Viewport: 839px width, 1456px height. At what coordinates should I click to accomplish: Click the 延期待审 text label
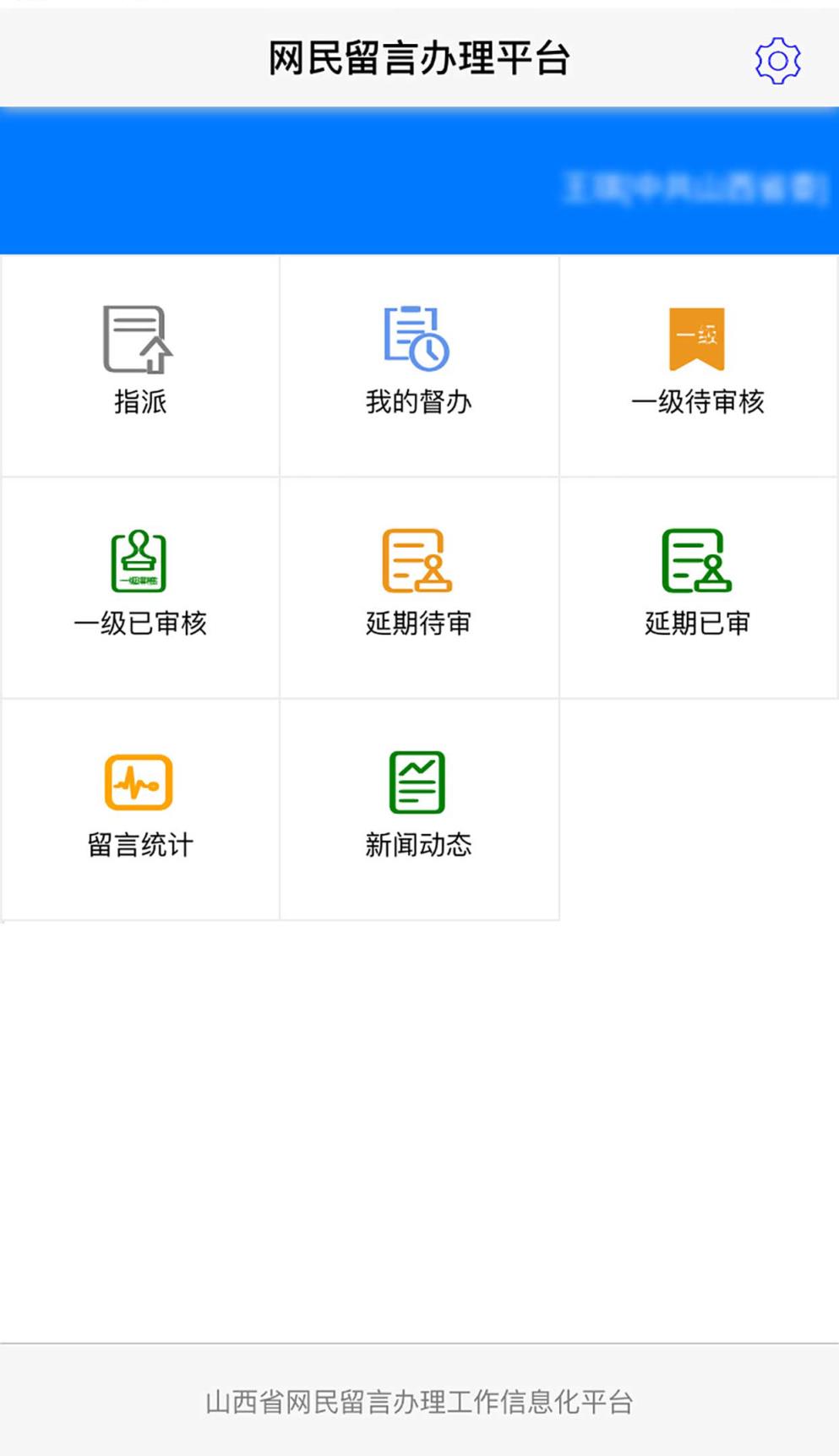tap(420, 624)
